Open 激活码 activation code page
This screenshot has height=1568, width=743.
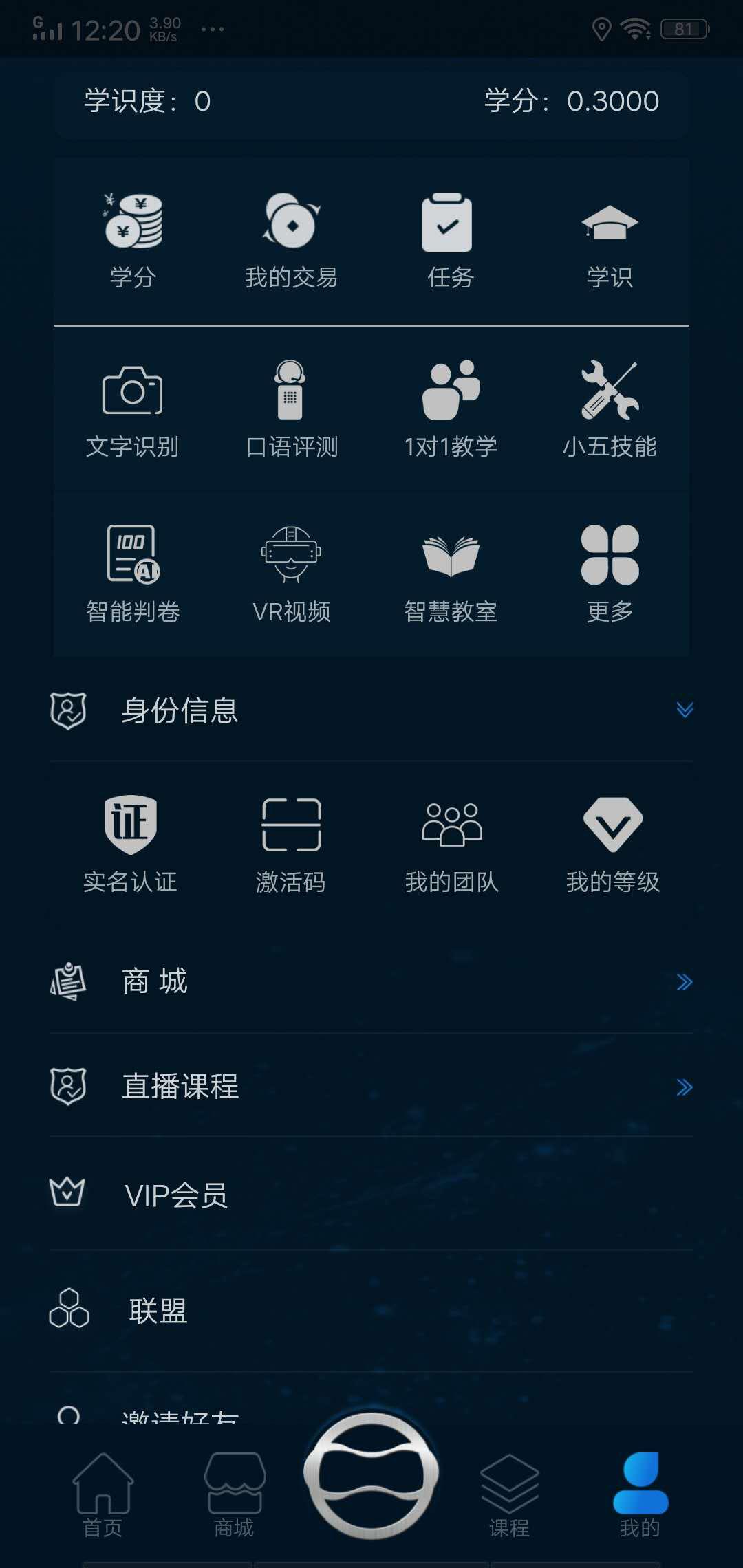(x=291, y=846)
